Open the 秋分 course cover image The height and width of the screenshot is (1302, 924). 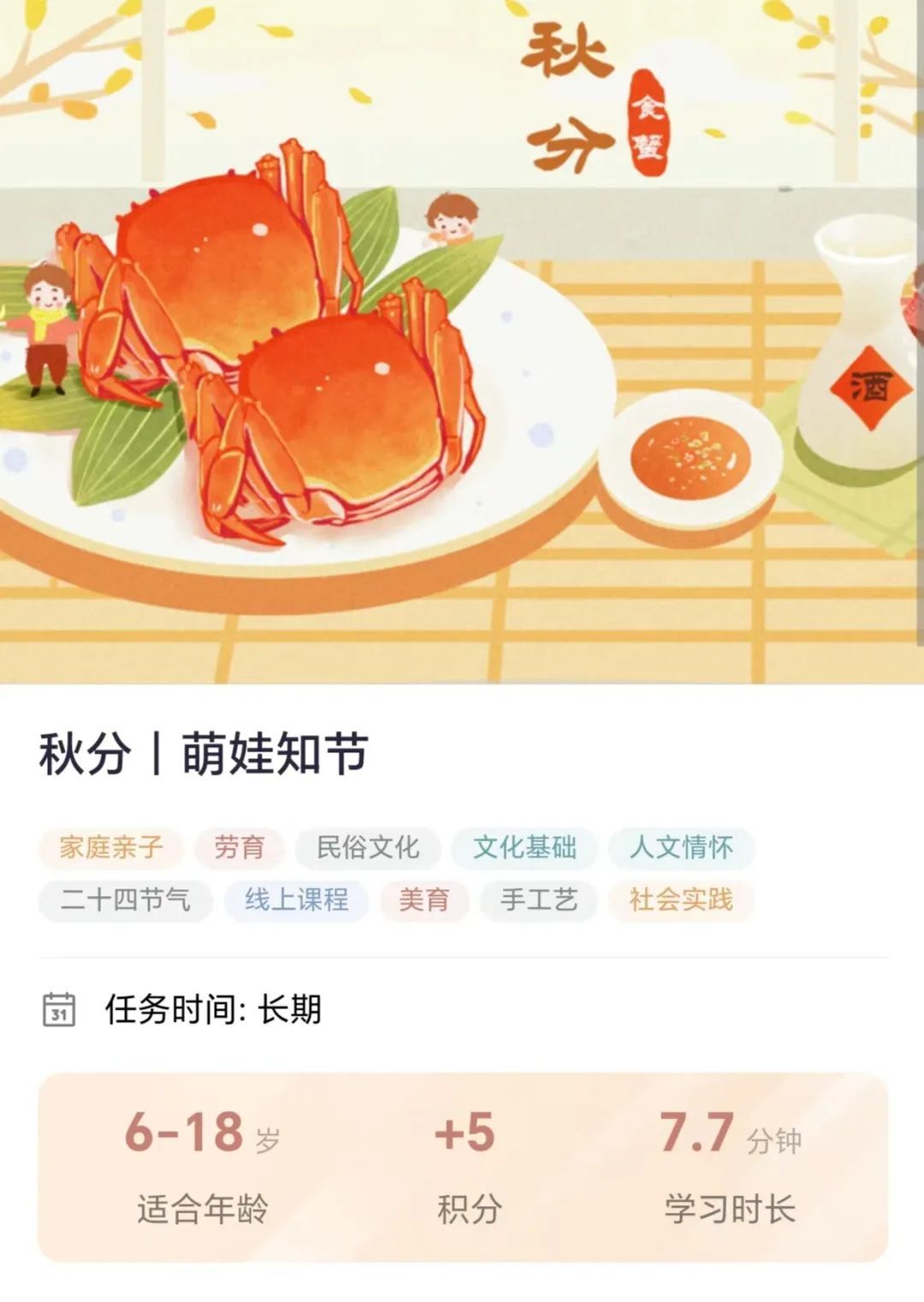point(462,342)
